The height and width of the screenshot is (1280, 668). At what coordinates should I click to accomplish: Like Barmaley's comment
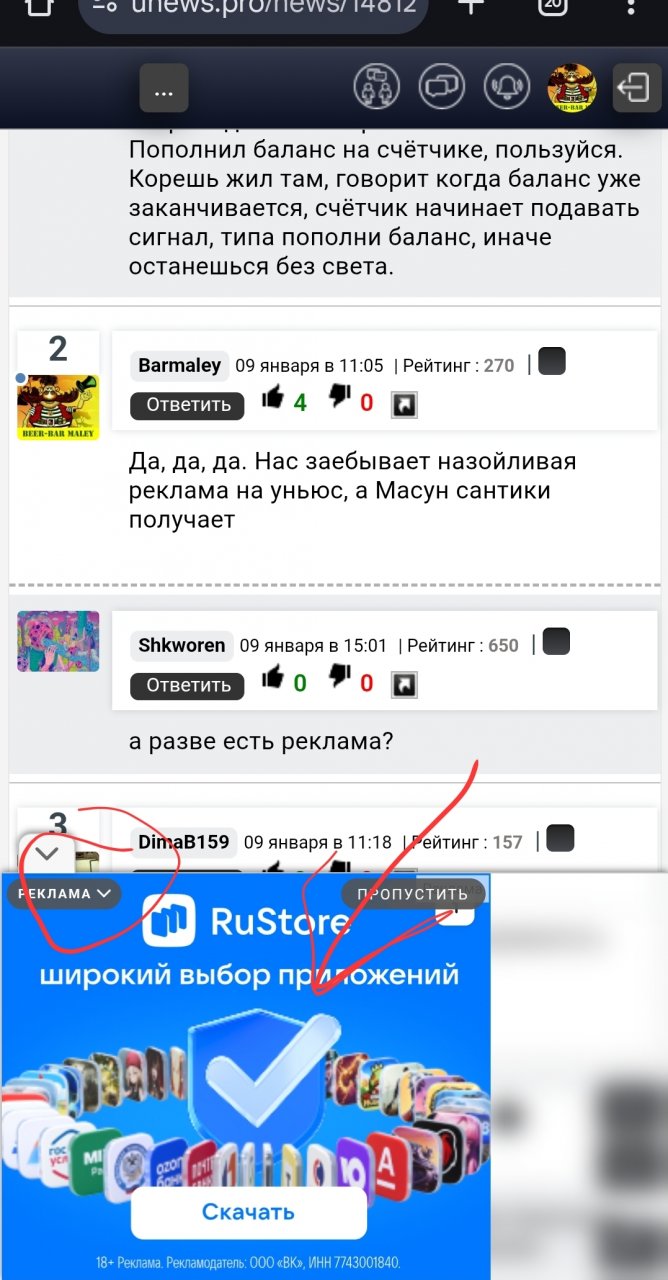tap(273, 399)
